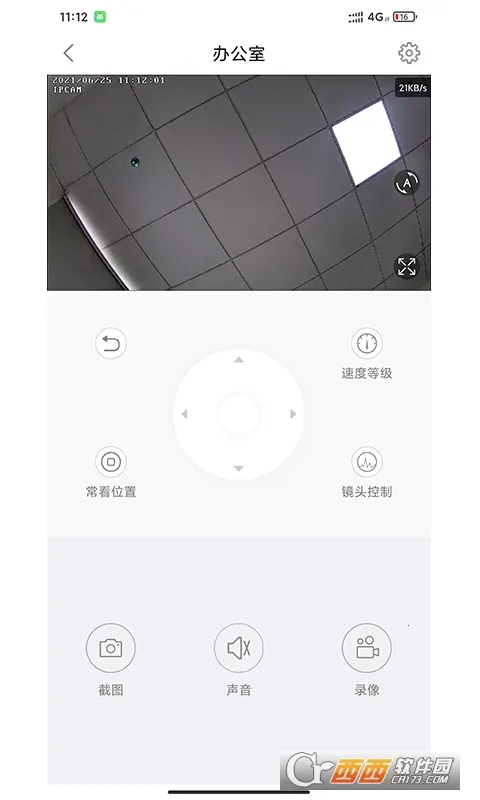The width and height of the screenshot is (480, 800).
Task: Open camera settings gear
Action: [409, 53]
